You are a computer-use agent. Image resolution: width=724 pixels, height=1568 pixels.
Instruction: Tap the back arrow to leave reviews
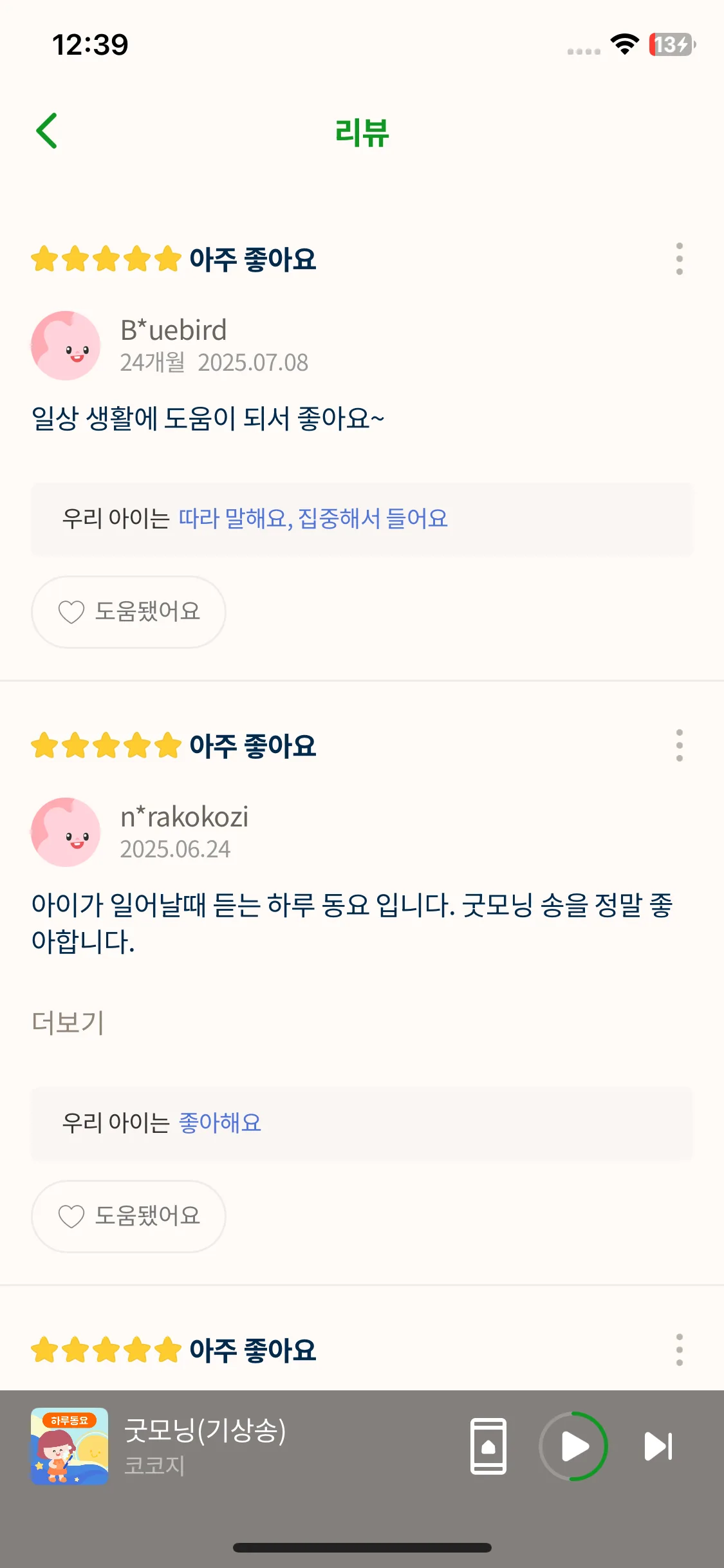pos(47,131)
